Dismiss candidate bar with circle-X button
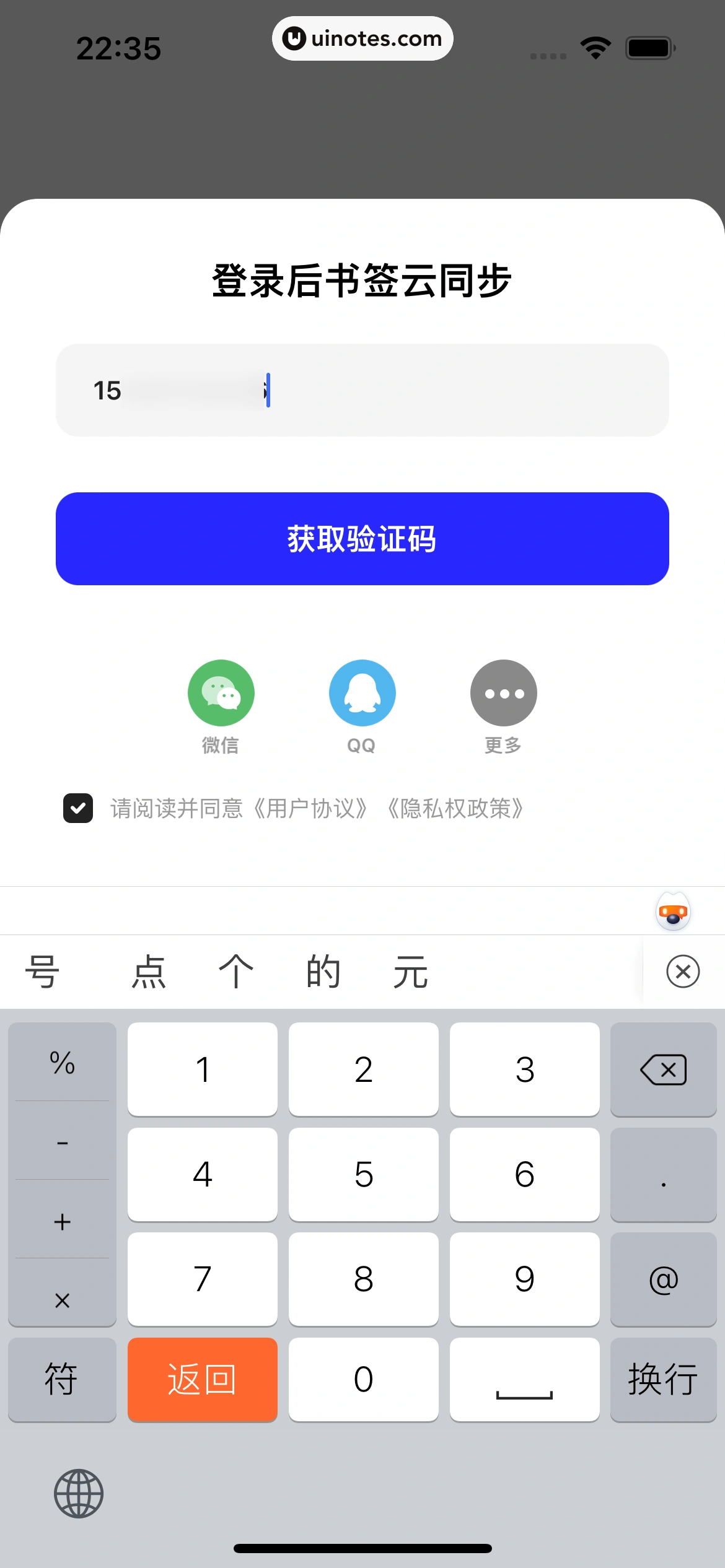Image resolution: width=725 pixels, height=1568 pixels. click(x=683, y=971)
